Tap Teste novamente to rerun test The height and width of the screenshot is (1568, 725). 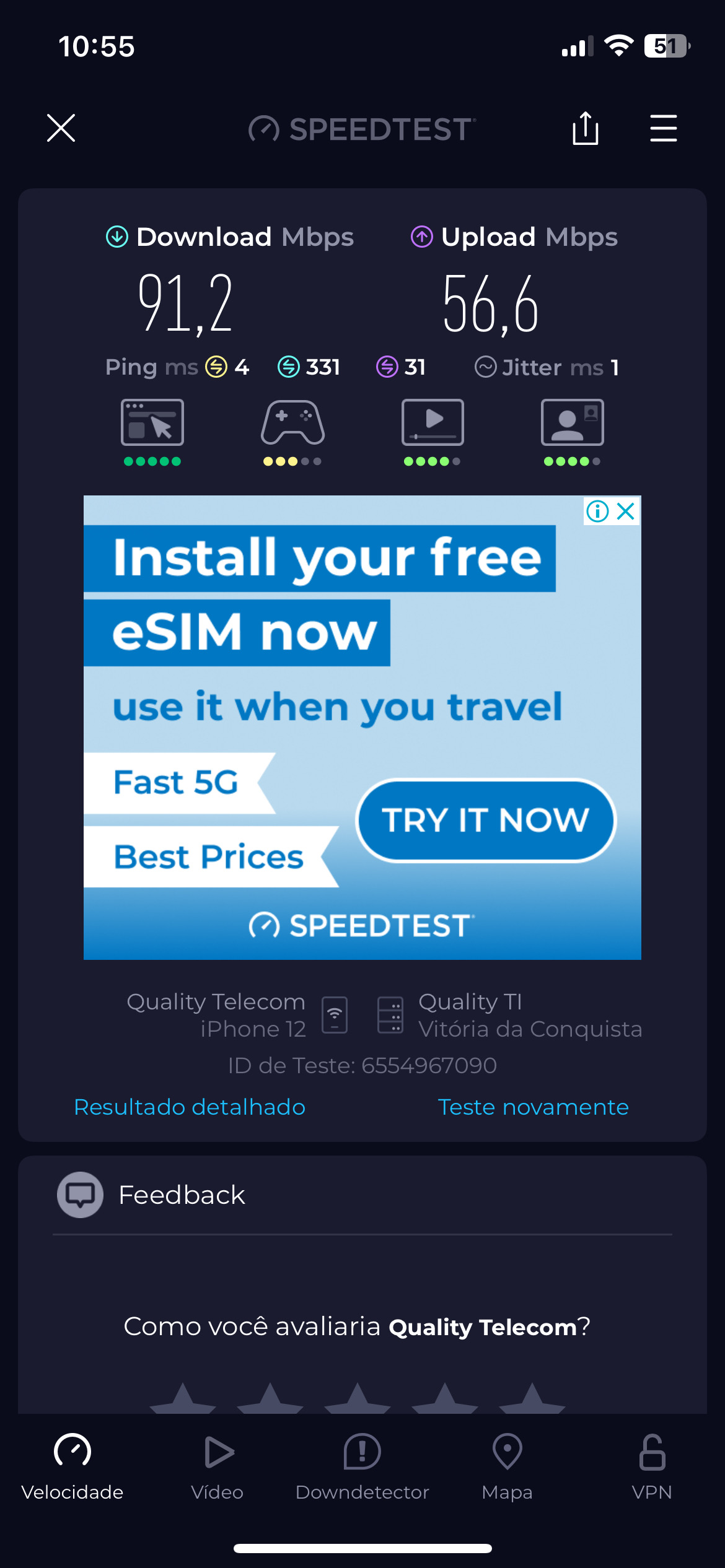[x=533, y=1107]
